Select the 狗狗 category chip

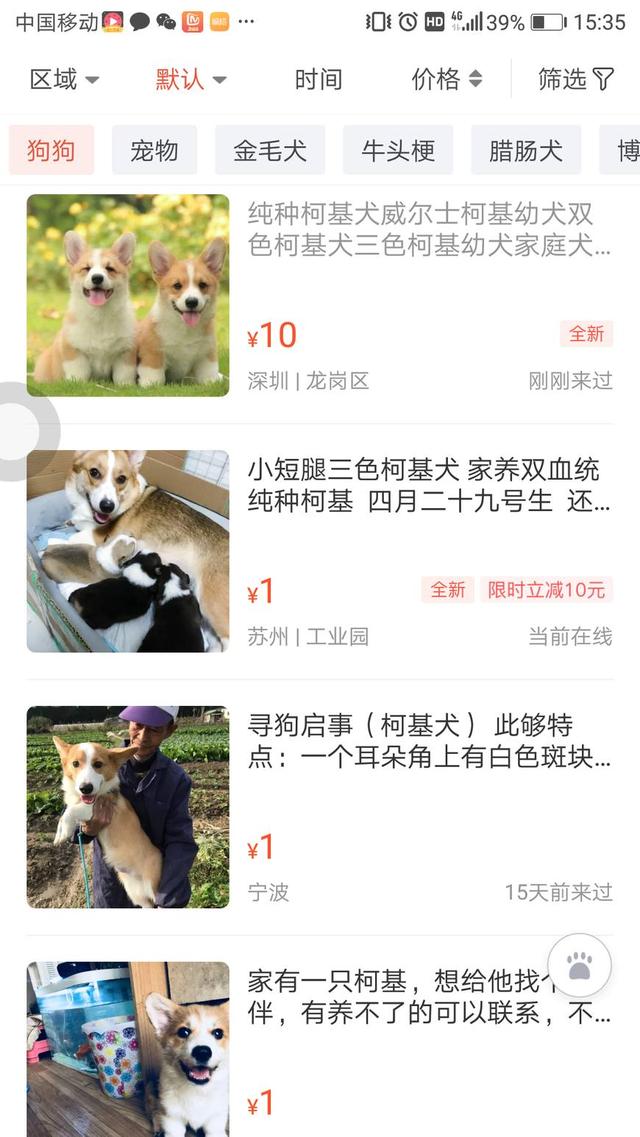tap(51, 151)
